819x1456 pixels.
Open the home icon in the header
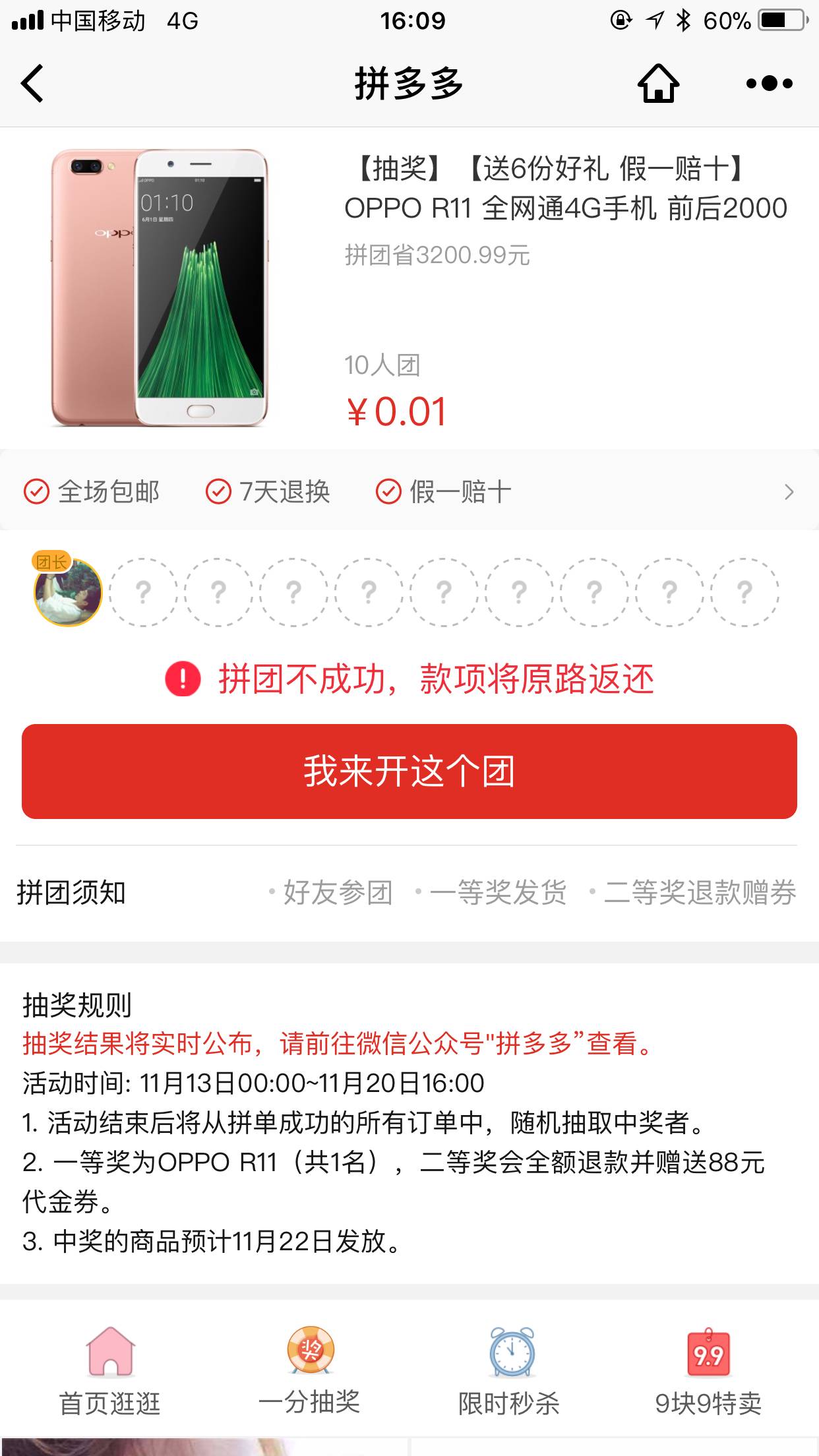click(x=658, y=84)
